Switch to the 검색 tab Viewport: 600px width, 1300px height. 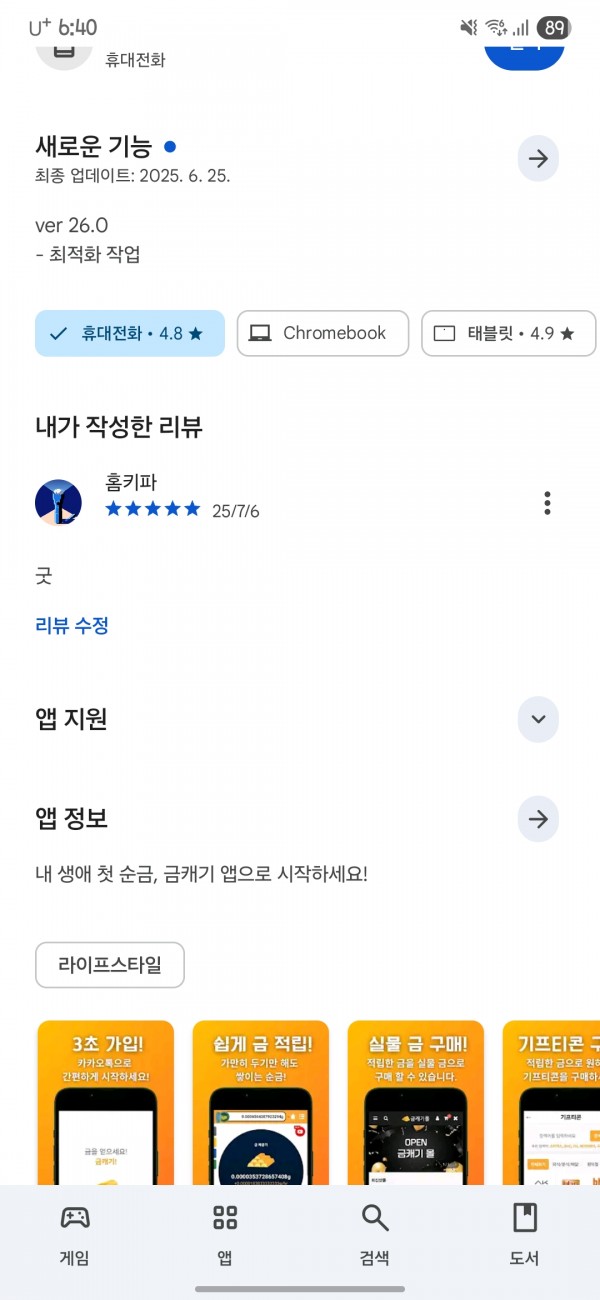(x=375, y=1233)
